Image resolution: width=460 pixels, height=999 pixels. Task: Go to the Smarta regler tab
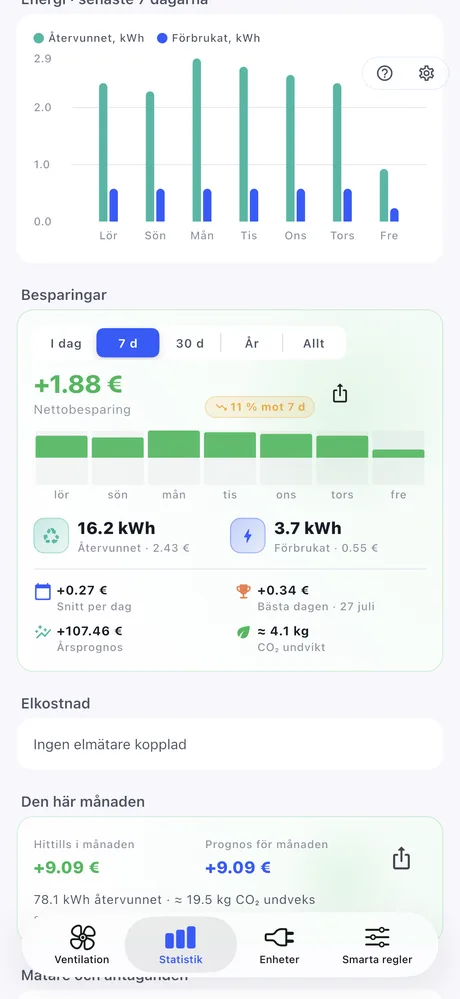click(x=377, y=945)
